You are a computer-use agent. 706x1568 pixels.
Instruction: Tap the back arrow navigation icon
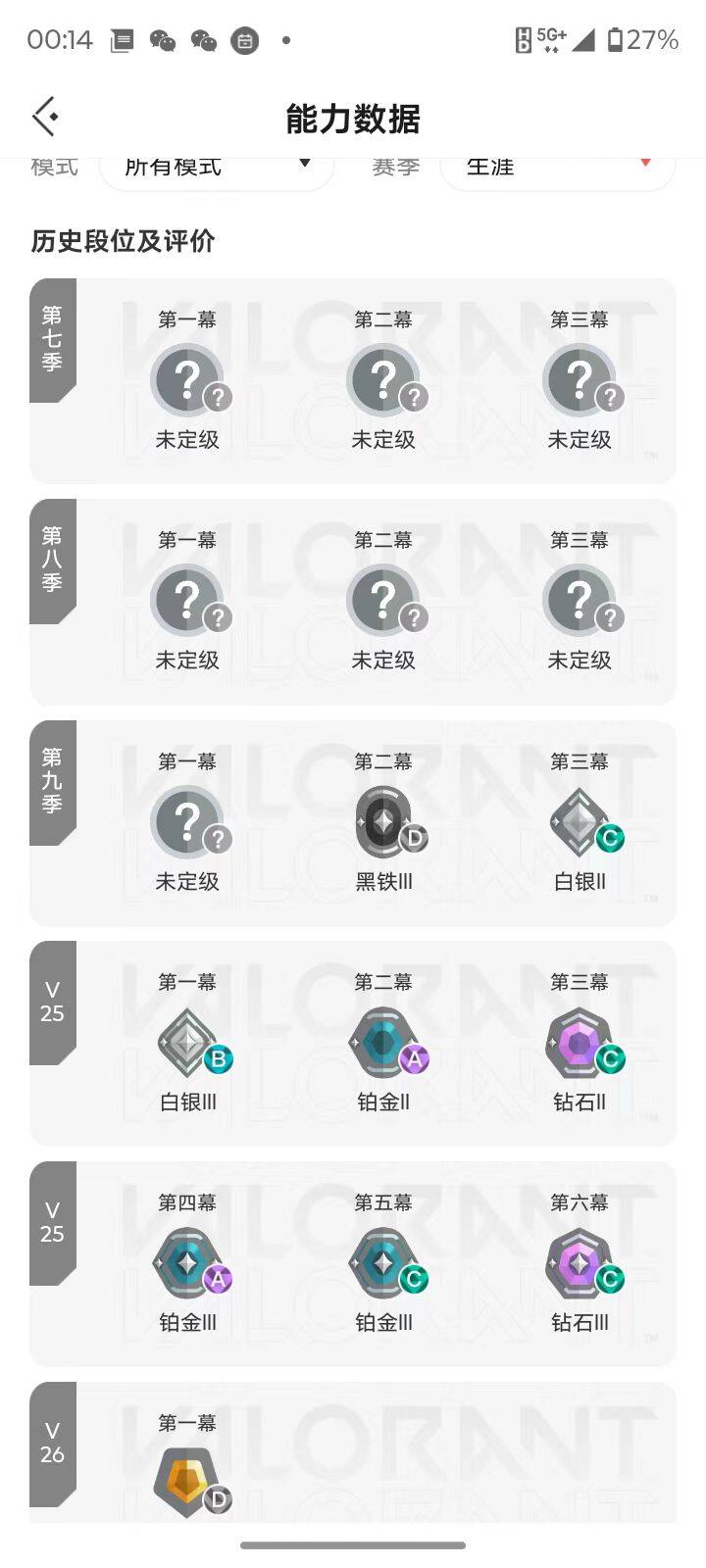[43, 115]
